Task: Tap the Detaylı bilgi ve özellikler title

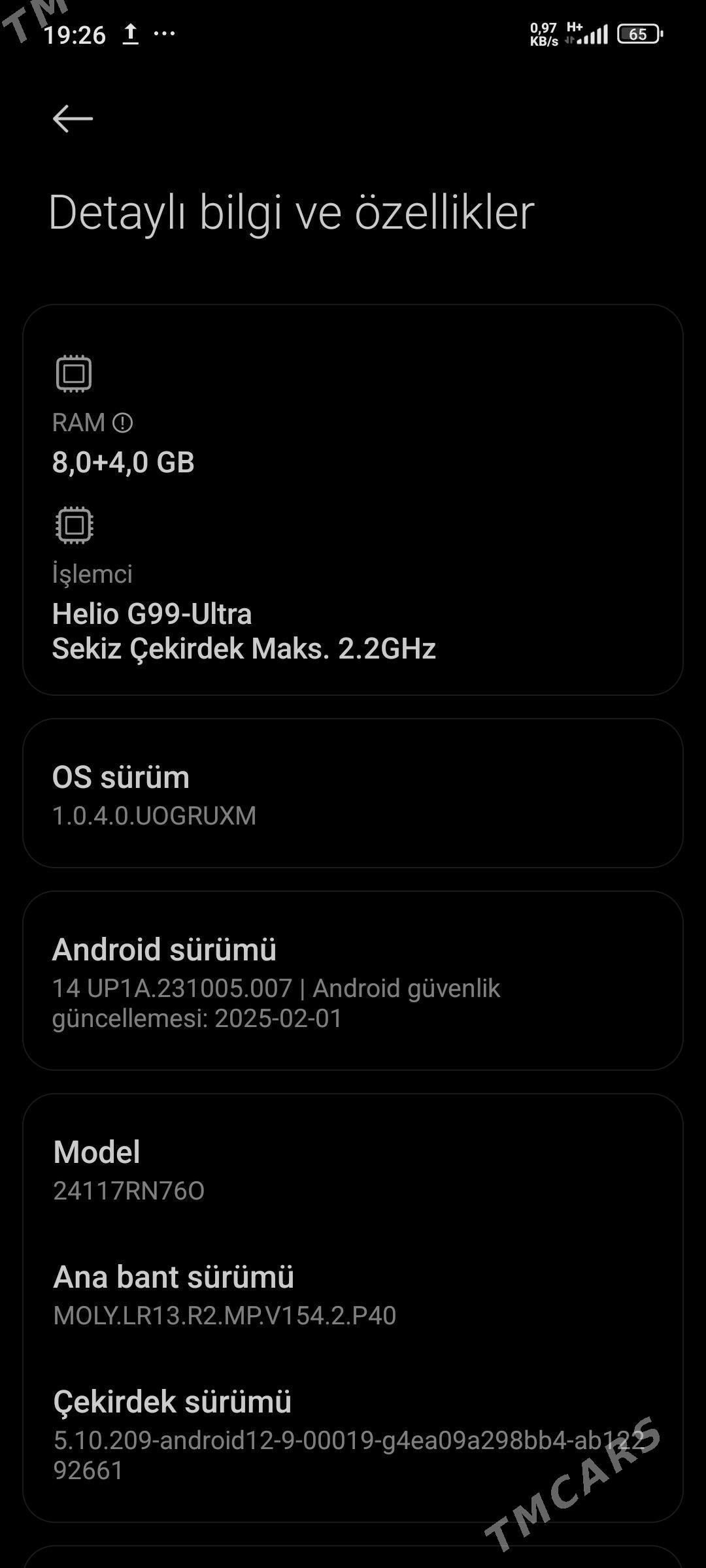Action: tap(292, 211)
